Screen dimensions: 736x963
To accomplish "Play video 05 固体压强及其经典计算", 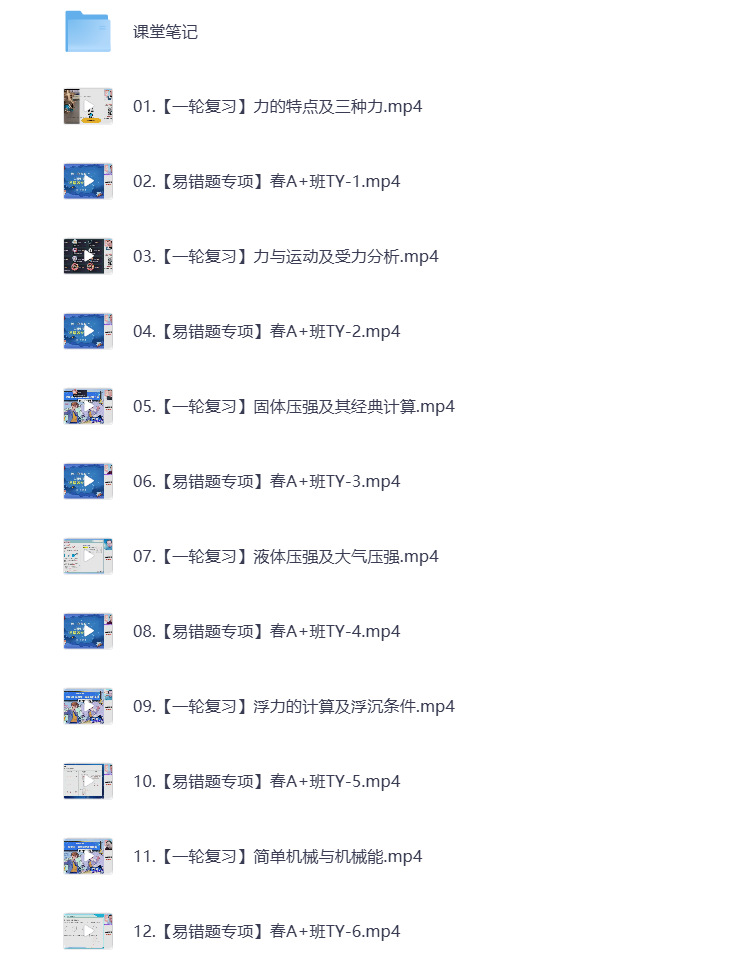I will tap(293, 406).
